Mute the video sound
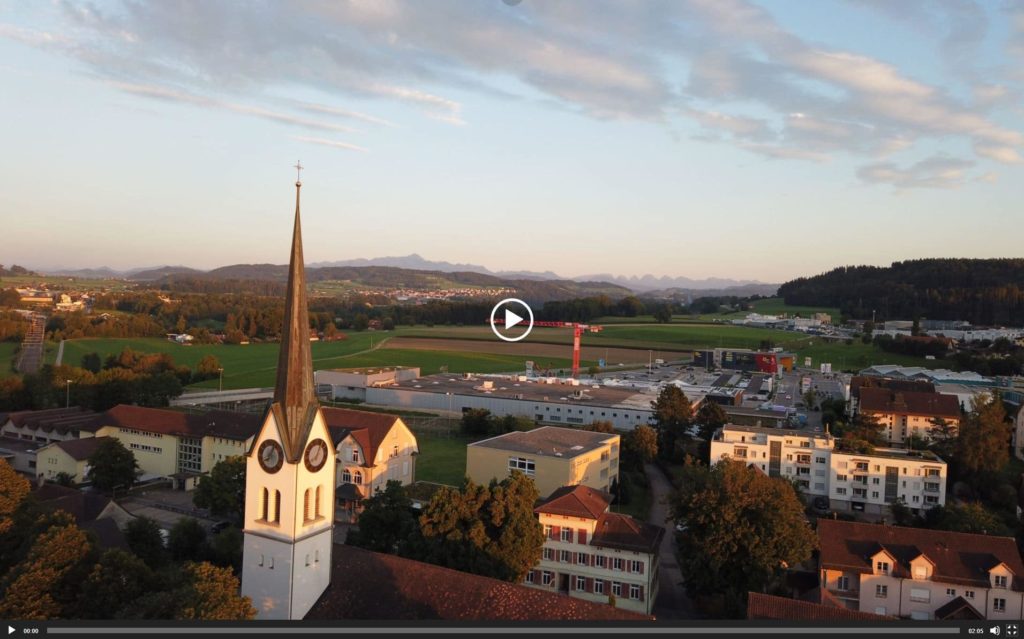 (994, 631)
